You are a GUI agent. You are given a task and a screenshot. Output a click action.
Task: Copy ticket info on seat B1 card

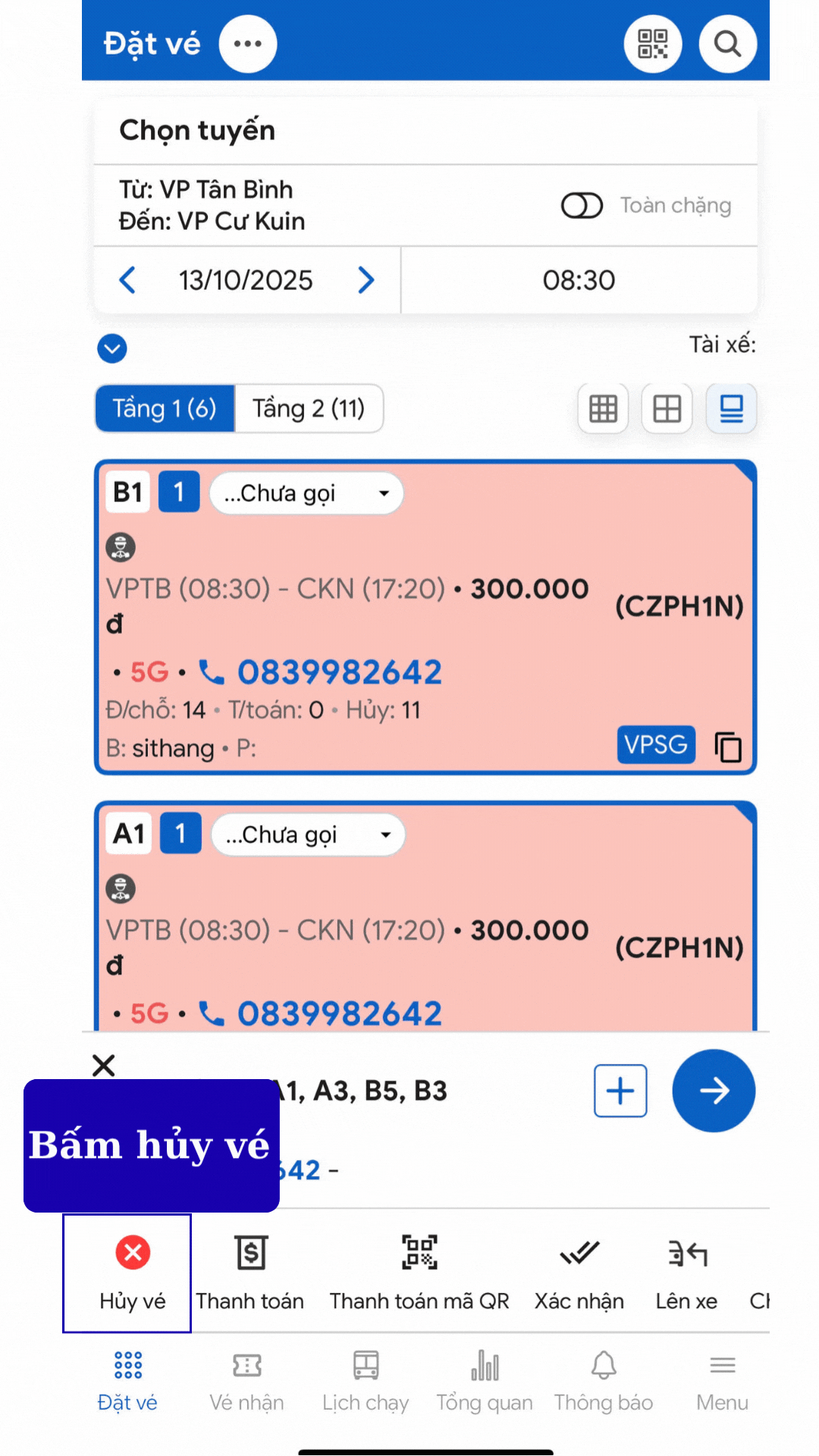coord(728,746)
